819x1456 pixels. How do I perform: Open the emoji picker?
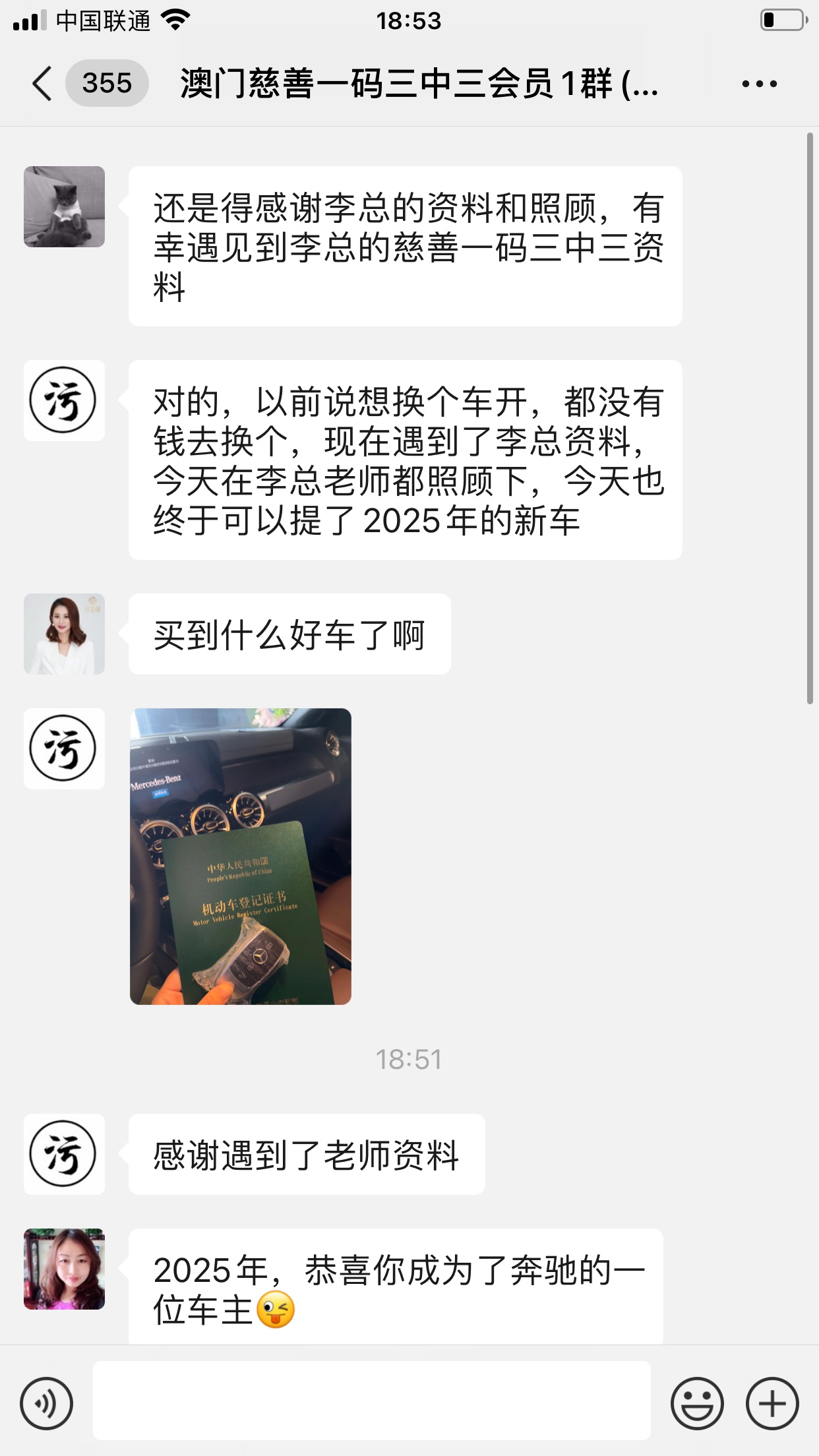pos(697,1403)
